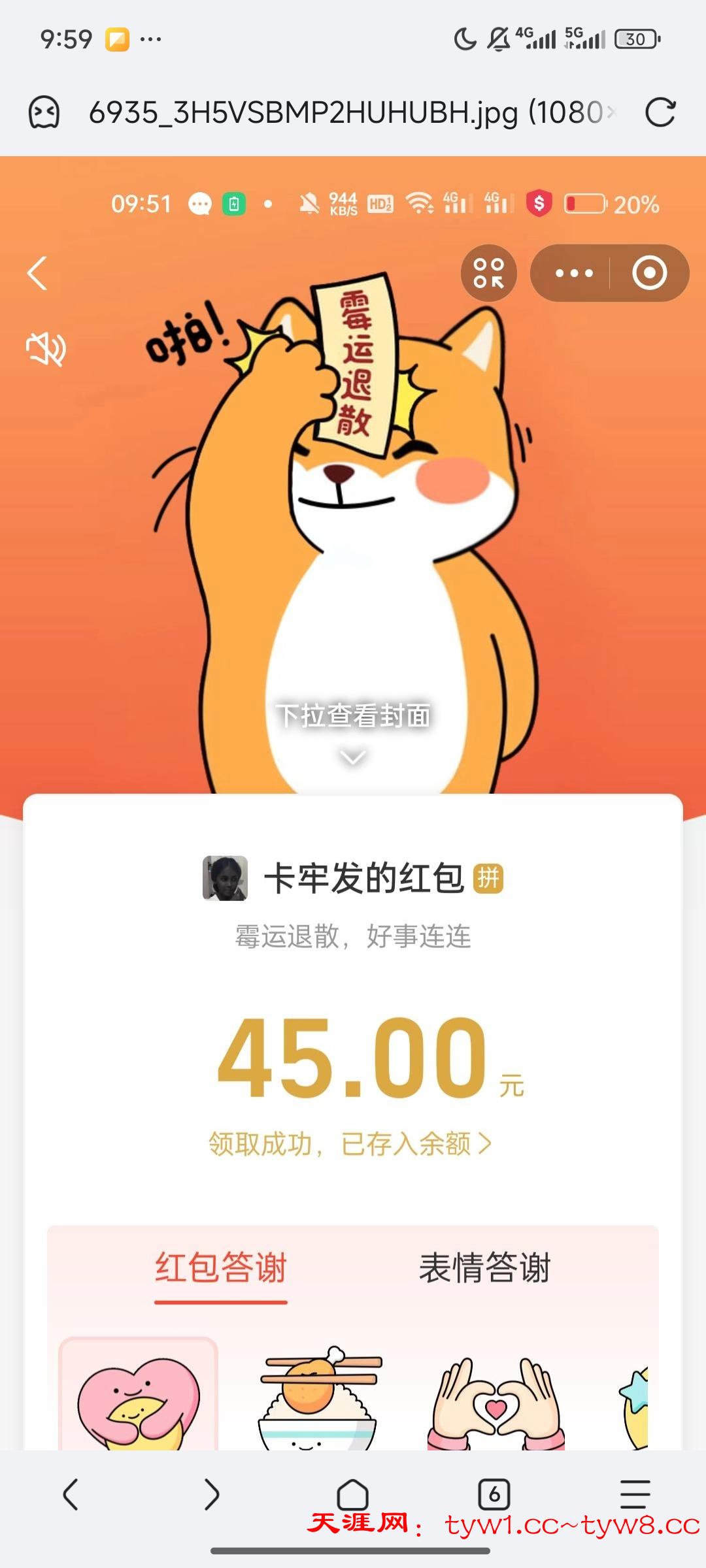
Task: Open the browser home page
Action: tap(352, 1494)
